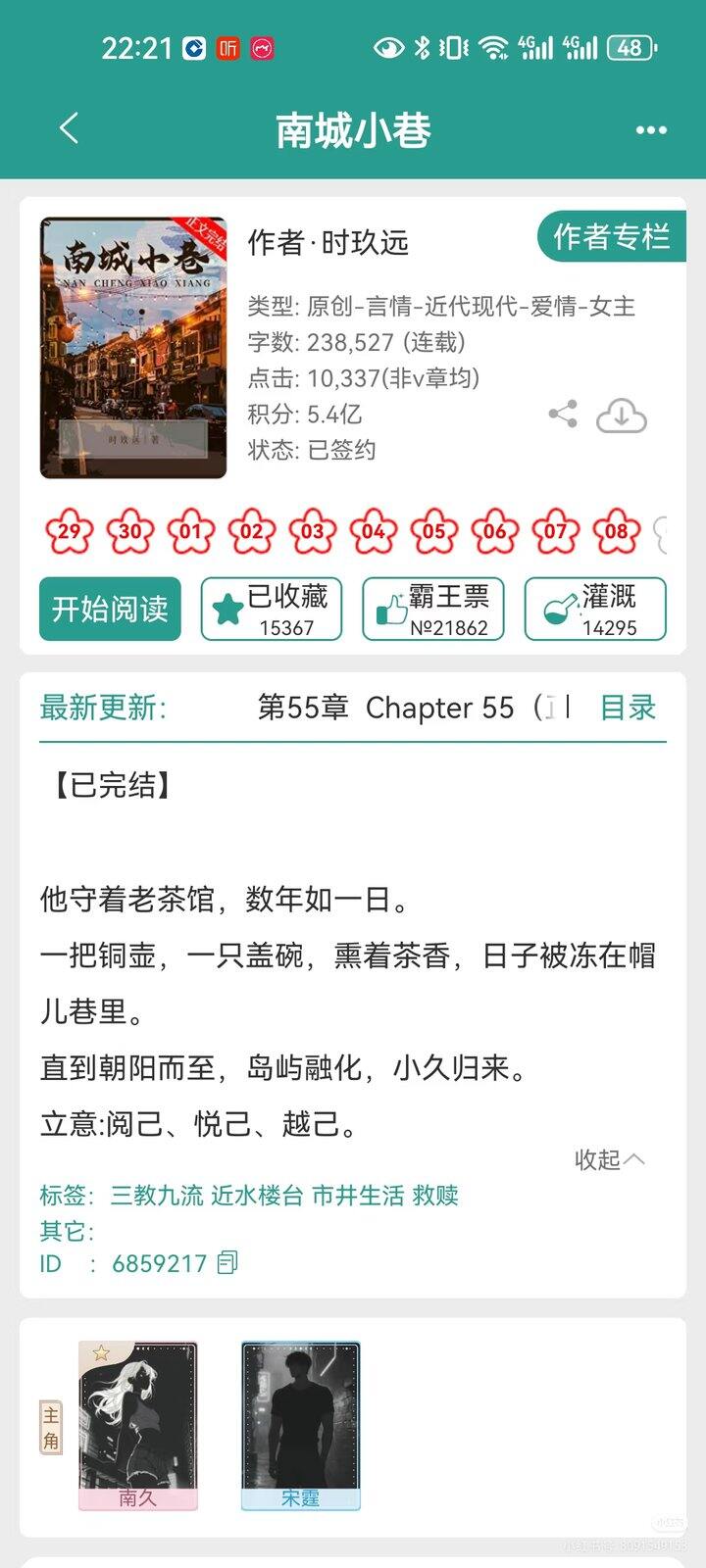Open the book cover image
Image resolution: width=706 pixels, height=1568 pixels.
click(x=133, y=348)
